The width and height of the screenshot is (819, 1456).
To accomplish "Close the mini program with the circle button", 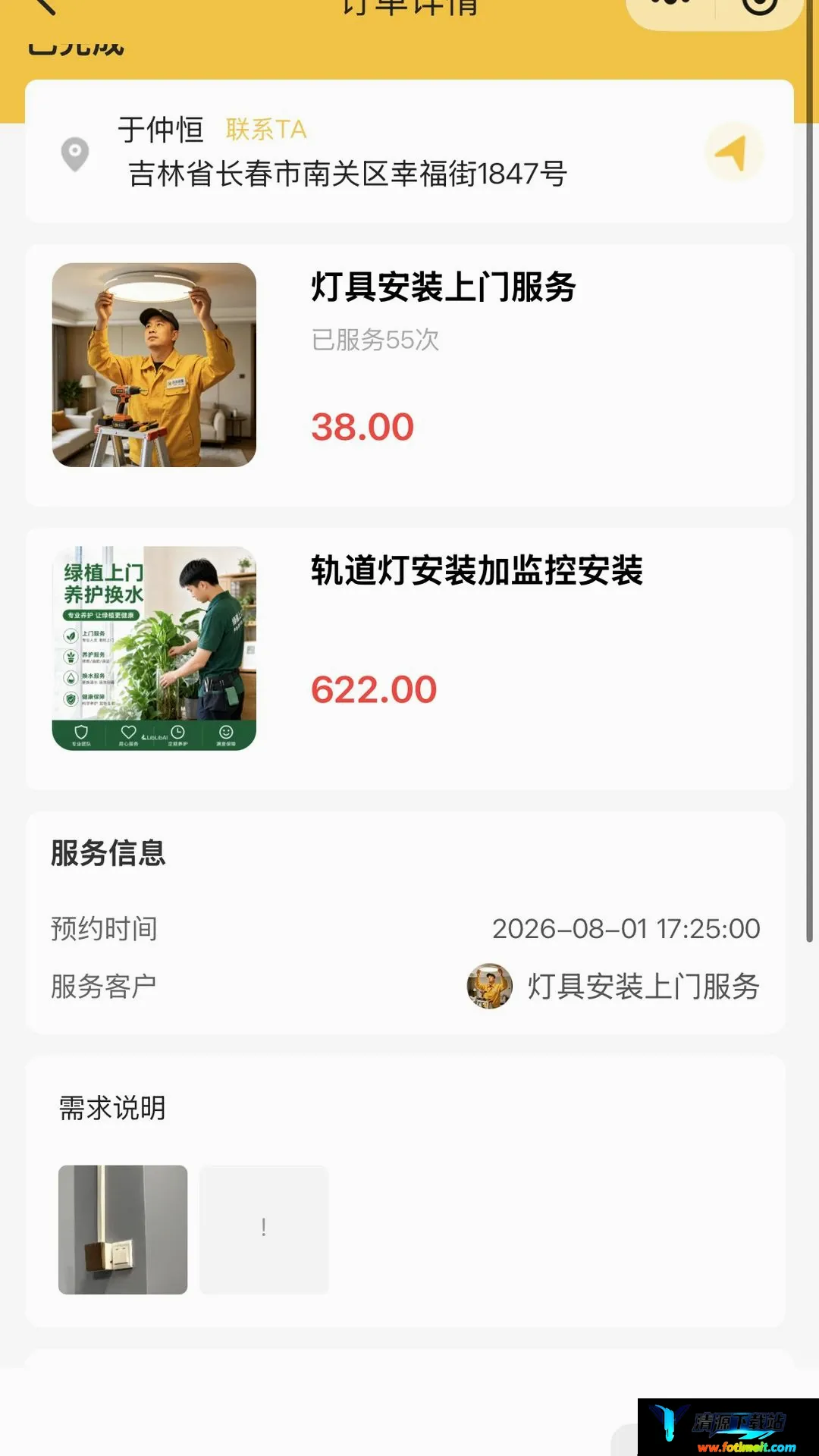I will (x=759, y=6).
